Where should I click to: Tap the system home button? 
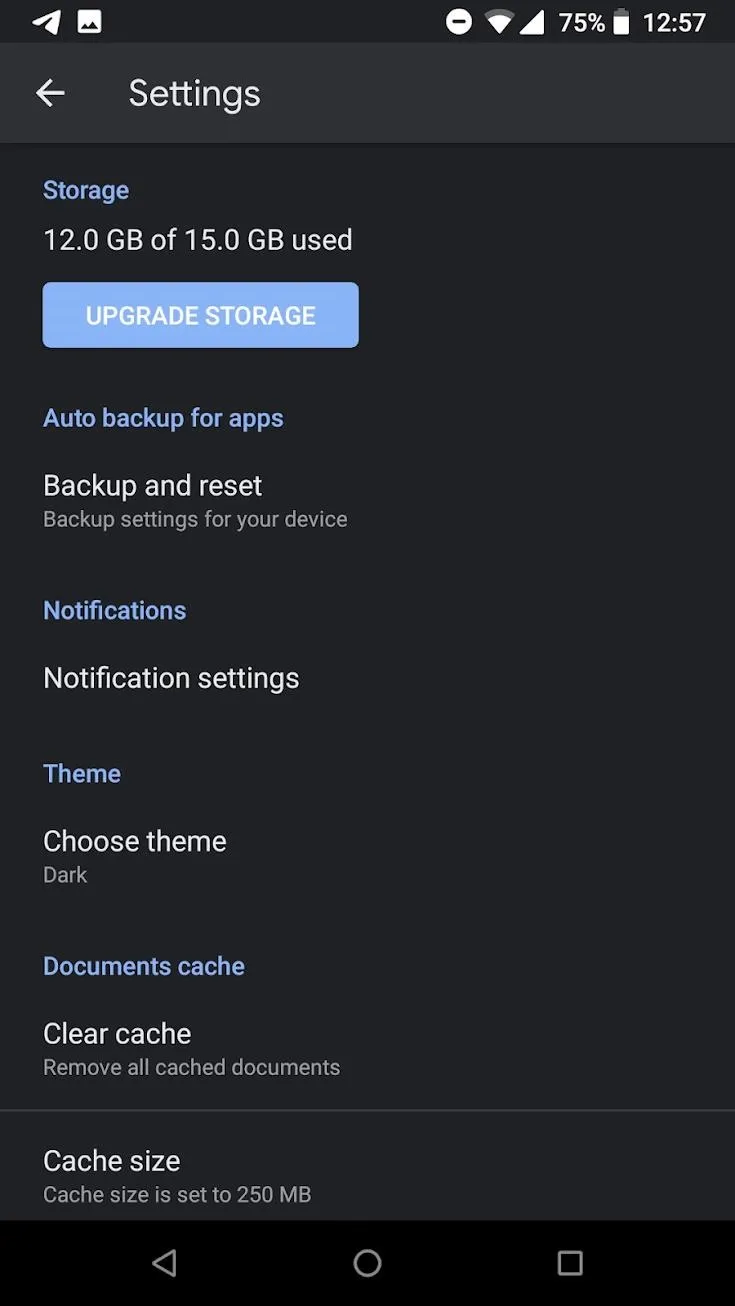[367, 1263]
